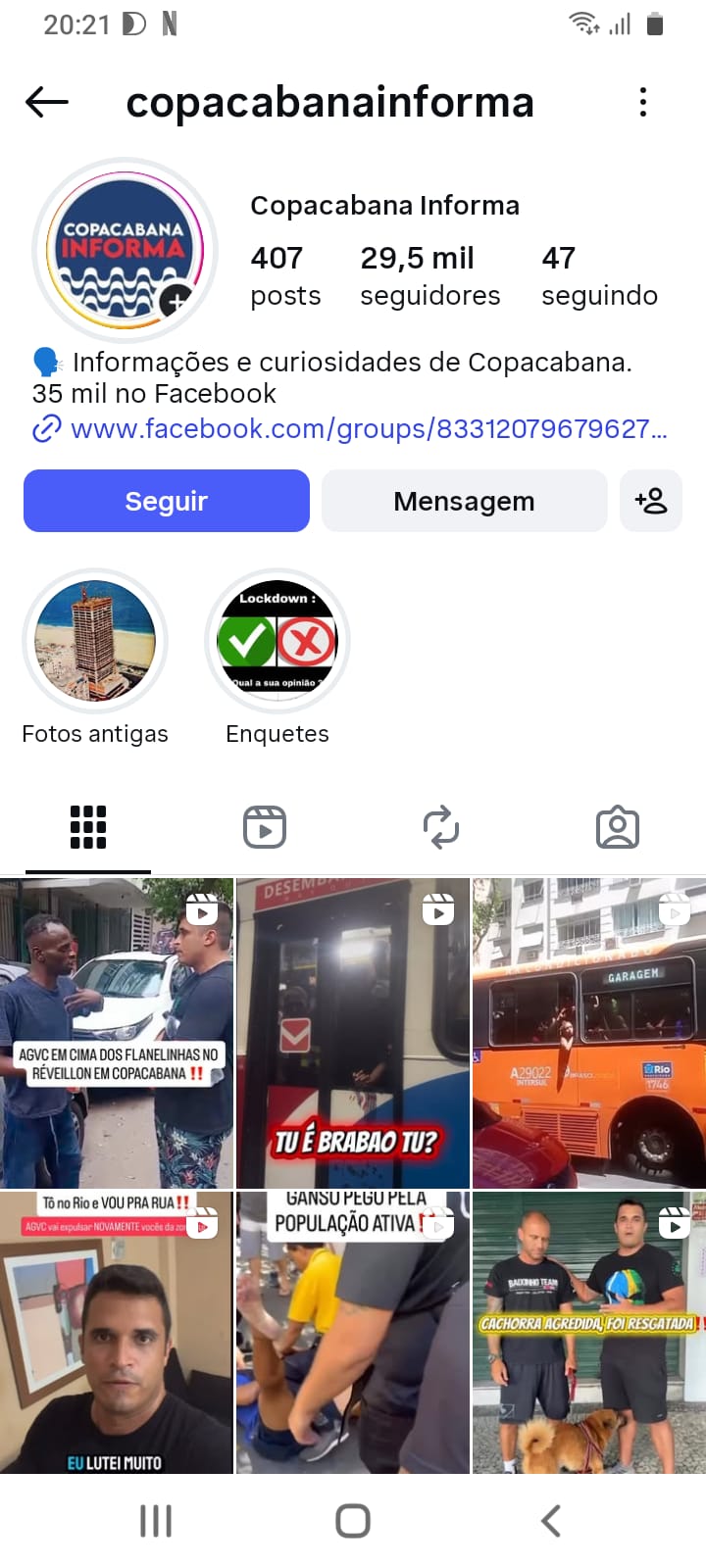Switch to the tagged photos tab
706x1568 pixels.
pyautogui.click(x=618, y=827)
